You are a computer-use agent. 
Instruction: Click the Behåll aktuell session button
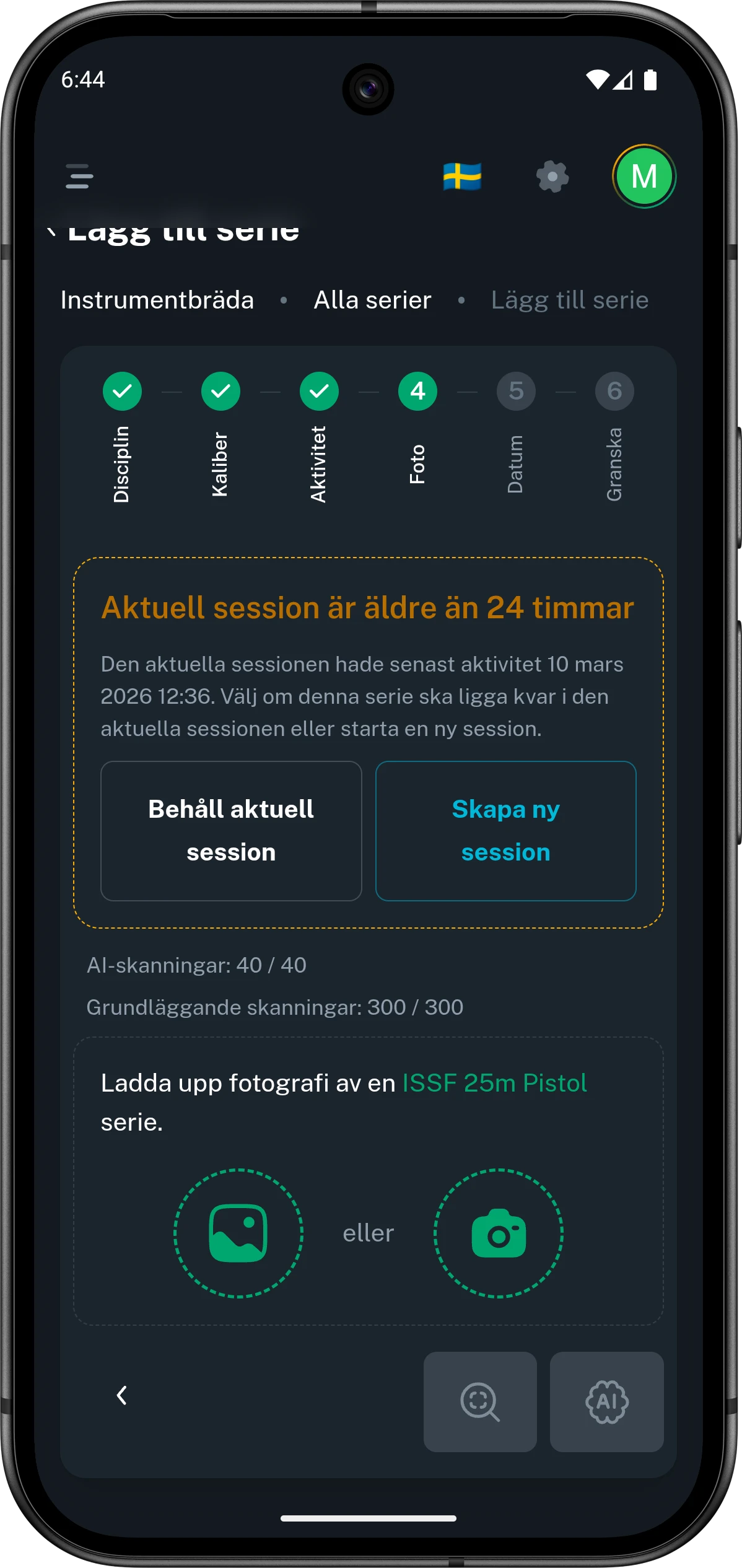(230, 830)
